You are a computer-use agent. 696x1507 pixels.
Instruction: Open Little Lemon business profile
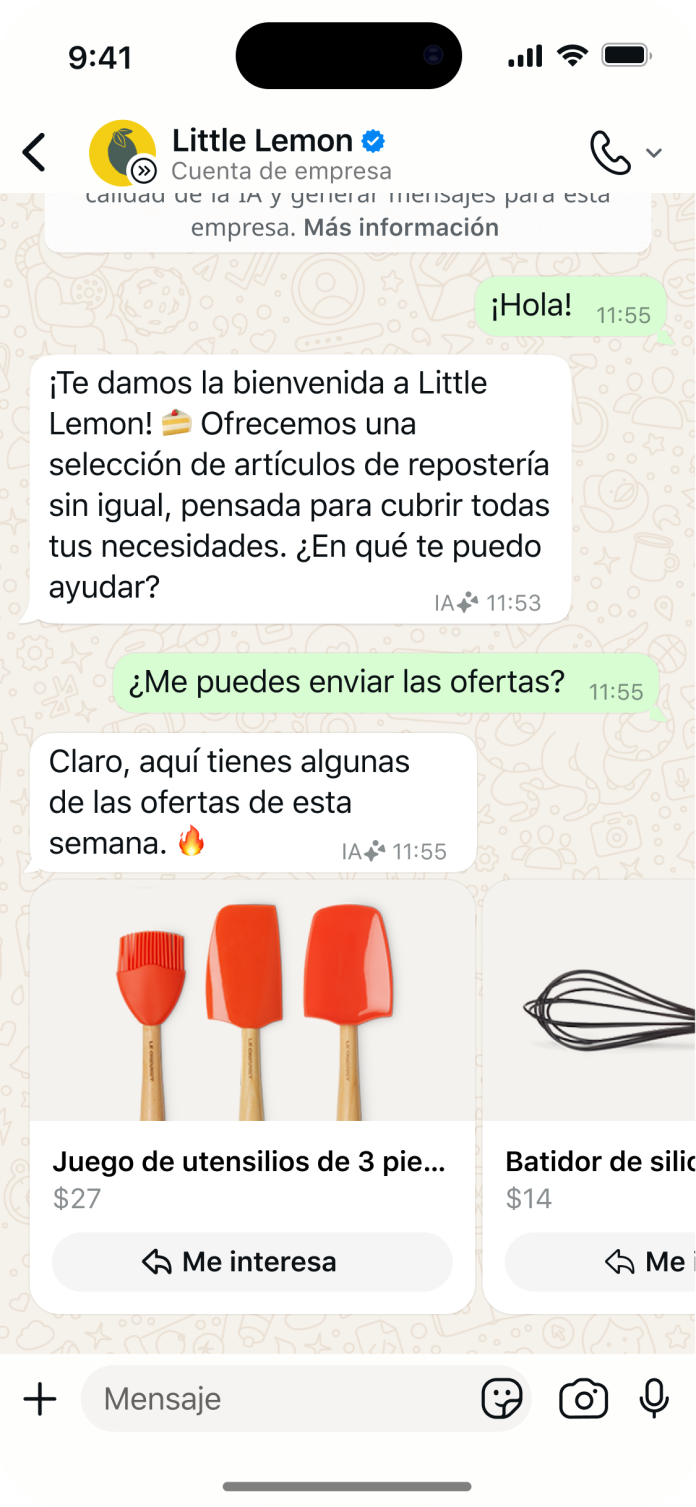click(262, 153)
